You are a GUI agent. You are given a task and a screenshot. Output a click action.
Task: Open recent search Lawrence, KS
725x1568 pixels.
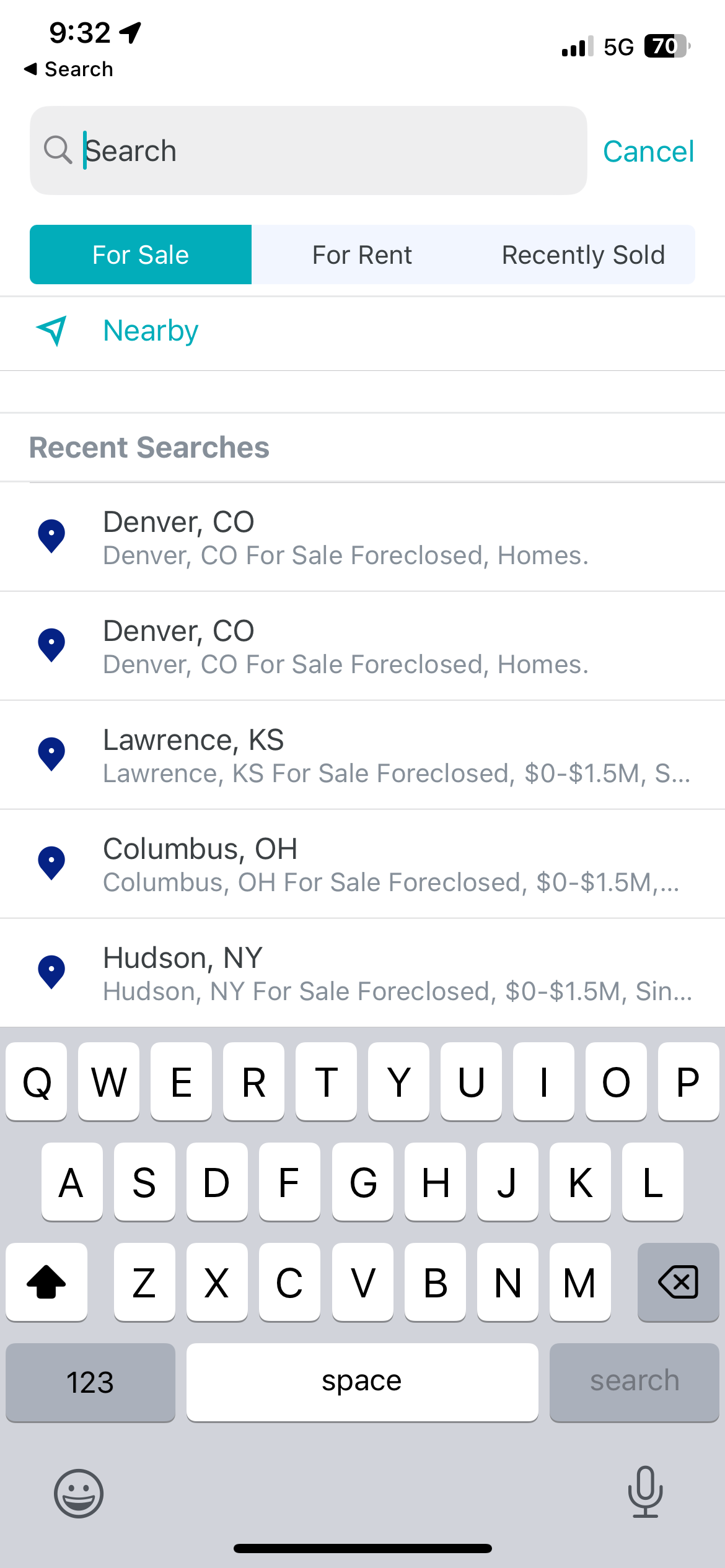pos(362,755)
